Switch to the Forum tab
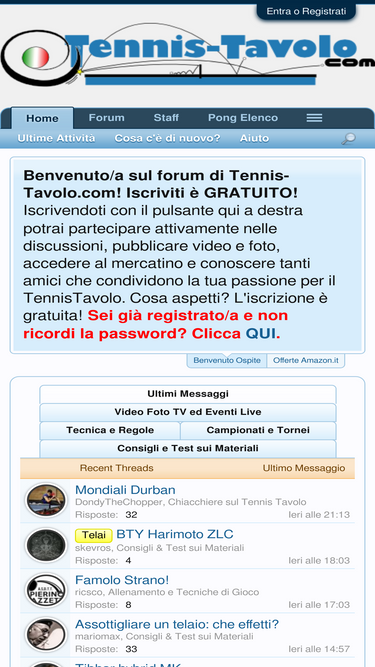This screenshot has height=667, width=375. click(x=107, y=118)
